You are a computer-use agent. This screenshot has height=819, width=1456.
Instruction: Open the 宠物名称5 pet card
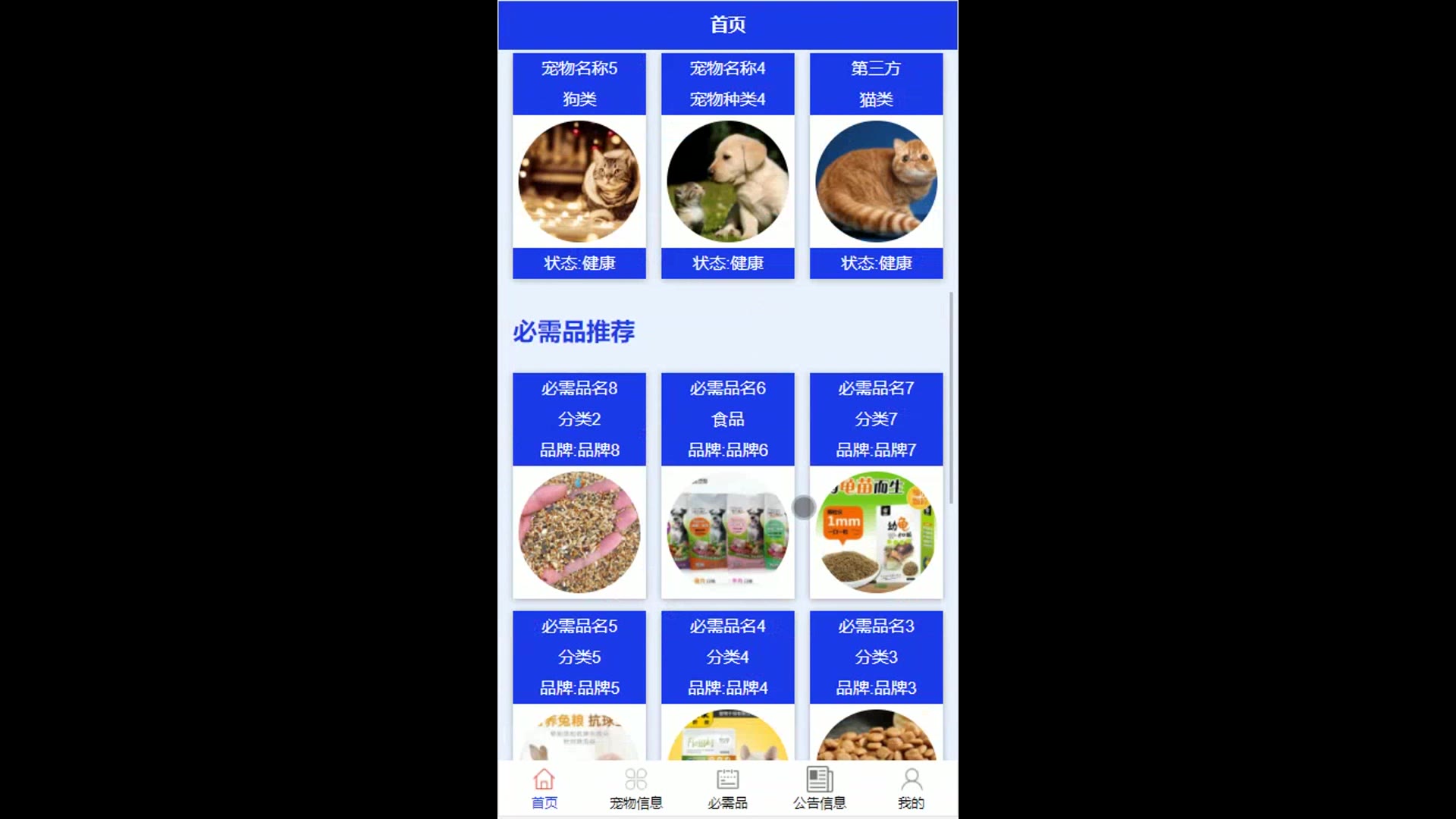pos(579,180)
